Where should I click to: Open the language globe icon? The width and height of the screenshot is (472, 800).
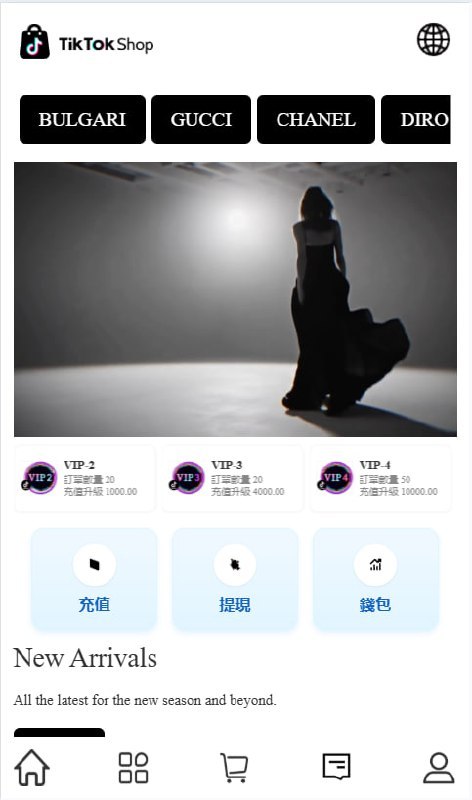pyautogui.click(x=433, y=39)
